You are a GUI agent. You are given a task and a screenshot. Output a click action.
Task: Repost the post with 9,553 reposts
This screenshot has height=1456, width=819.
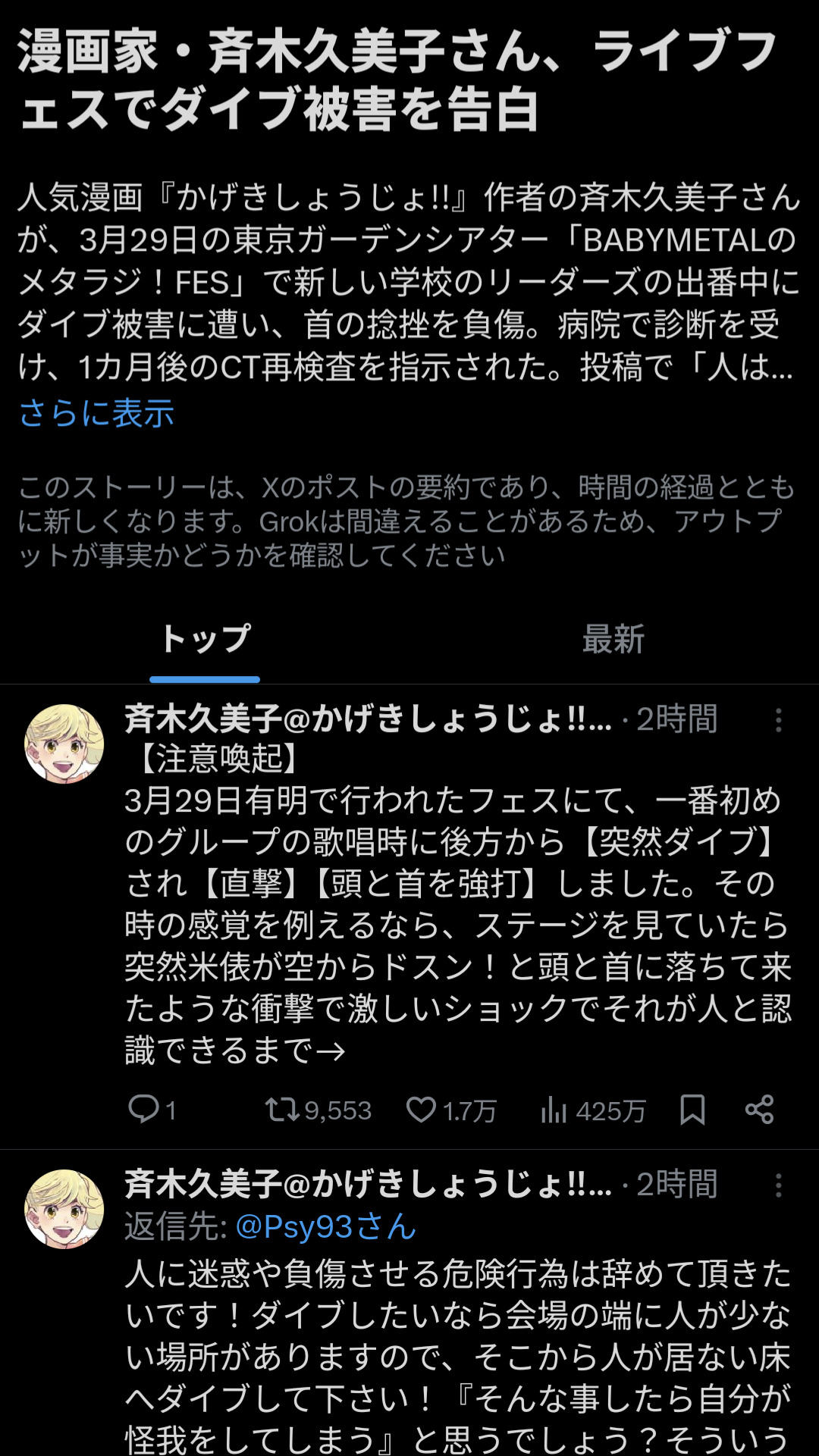tap(282, 1110)
